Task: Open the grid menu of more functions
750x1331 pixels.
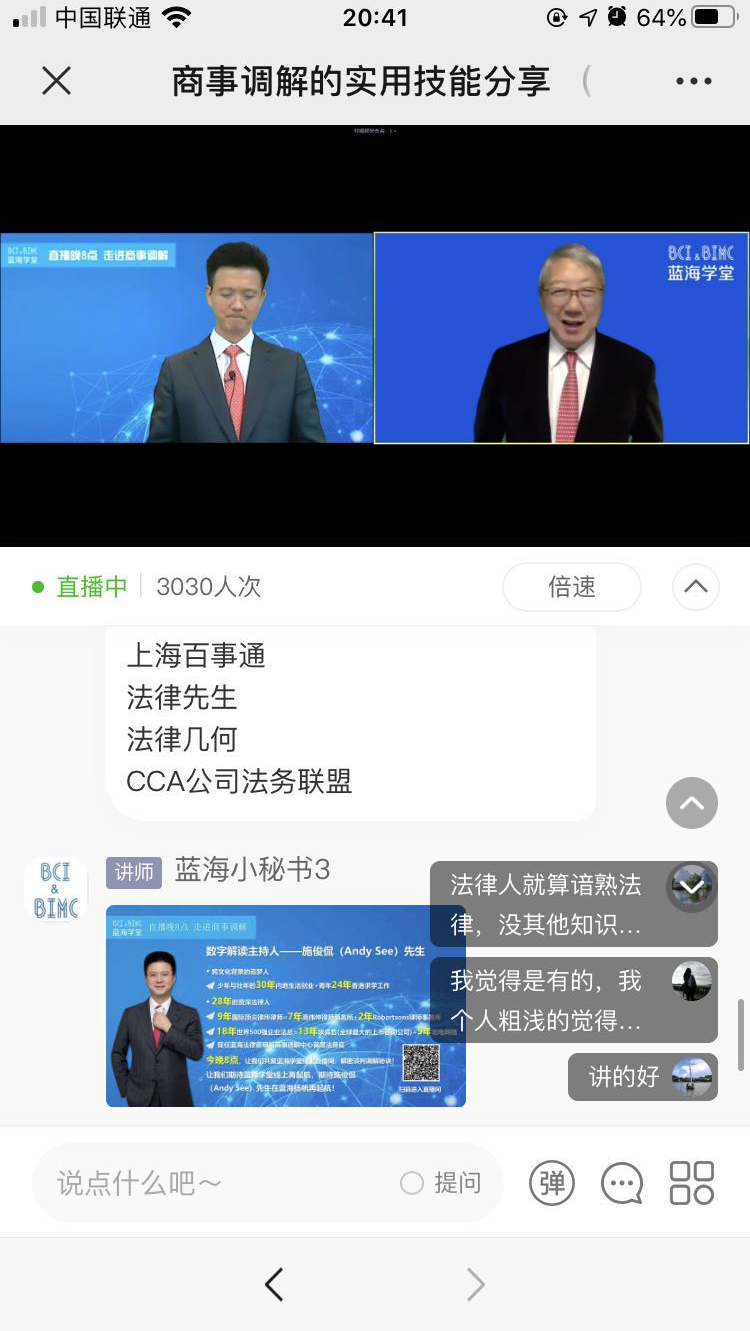Action: click(x=692, y=1183)
